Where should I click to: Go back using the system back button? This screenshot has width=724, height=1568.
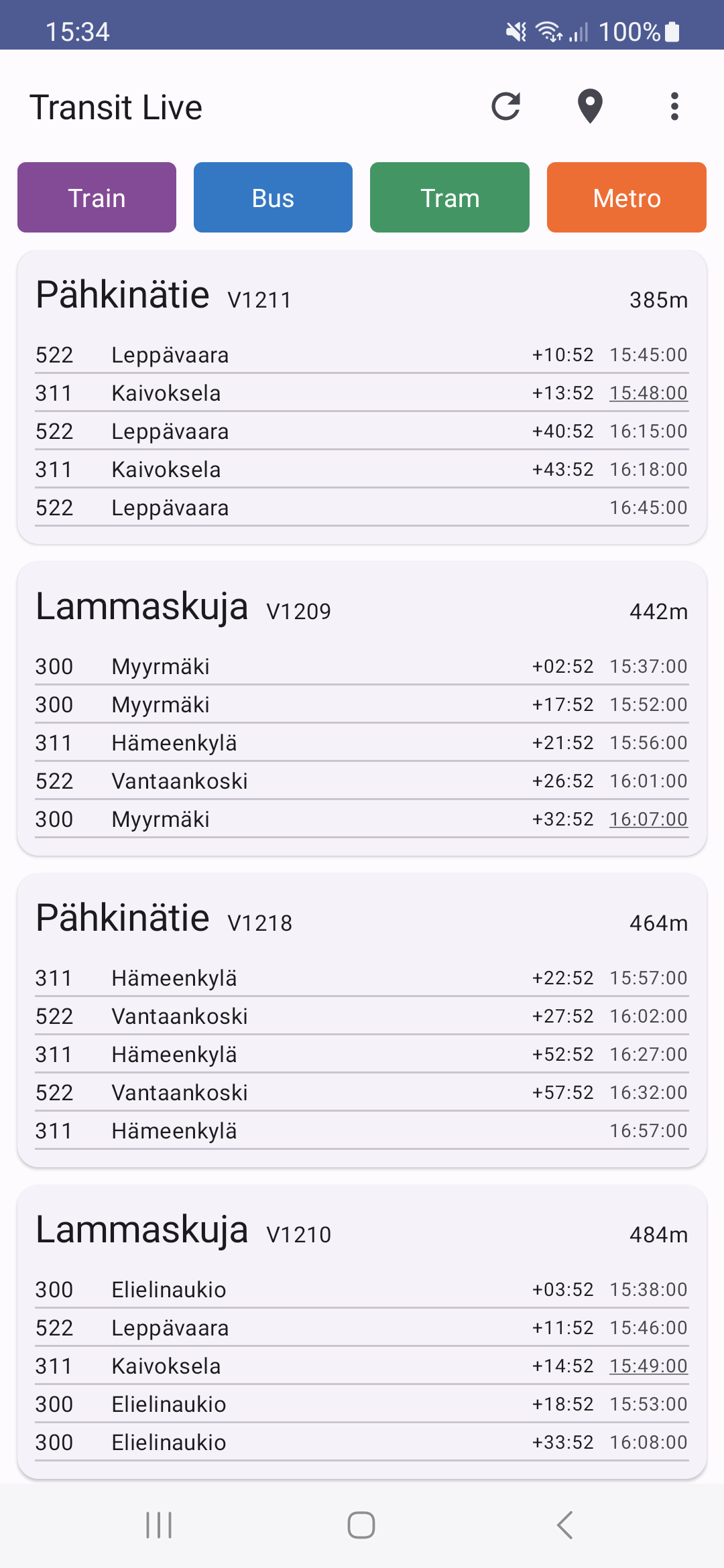(564, 1525)
